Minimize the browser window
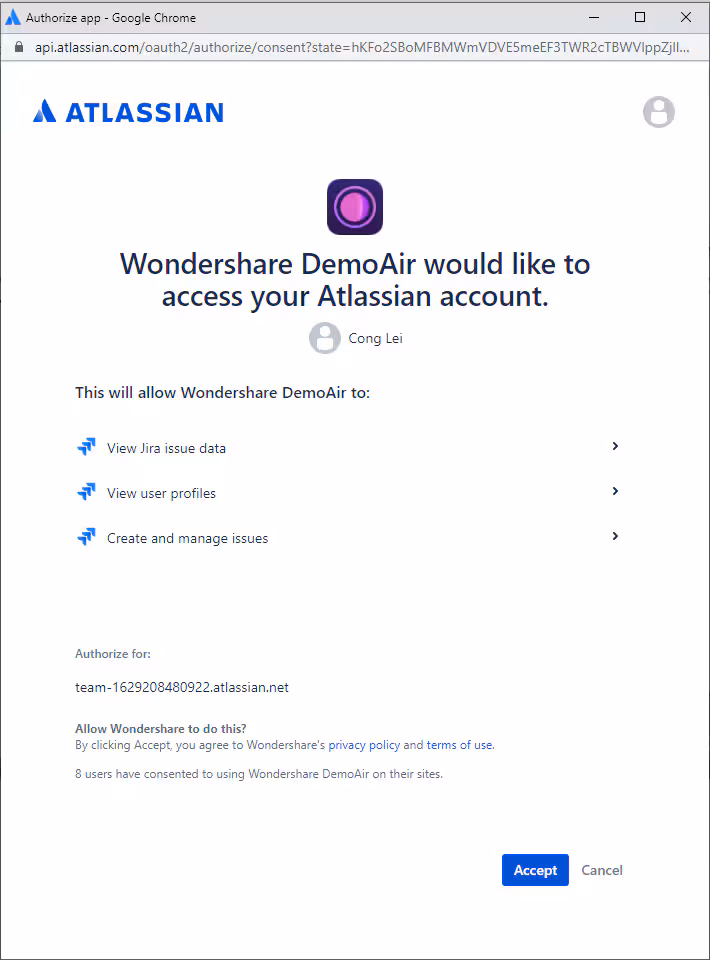The width and height of the screenshot is (710, 960). click(x=594, y=17)
